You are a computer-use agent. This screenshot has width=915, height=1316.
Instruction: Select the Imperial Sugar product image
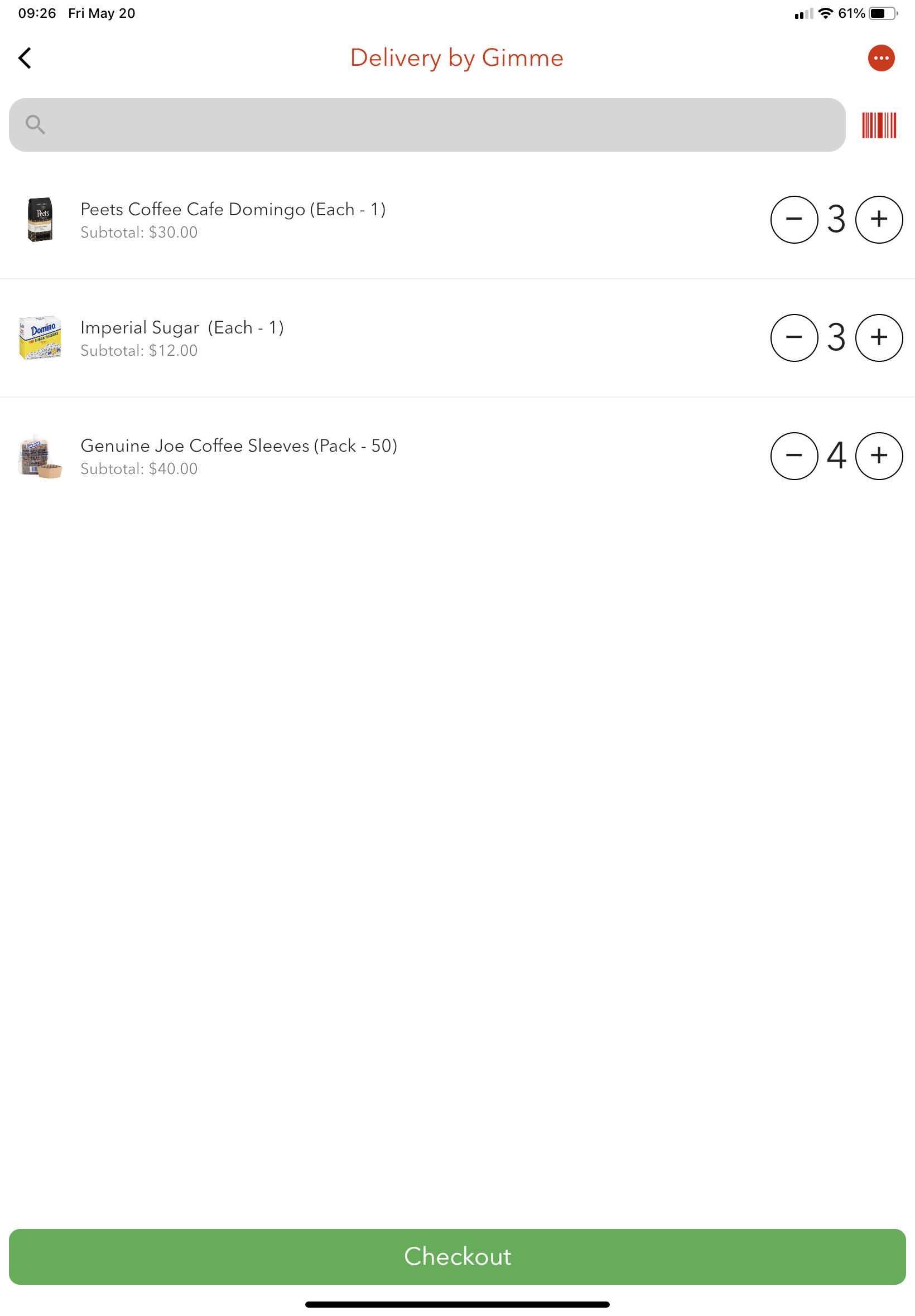coord(40,338)
